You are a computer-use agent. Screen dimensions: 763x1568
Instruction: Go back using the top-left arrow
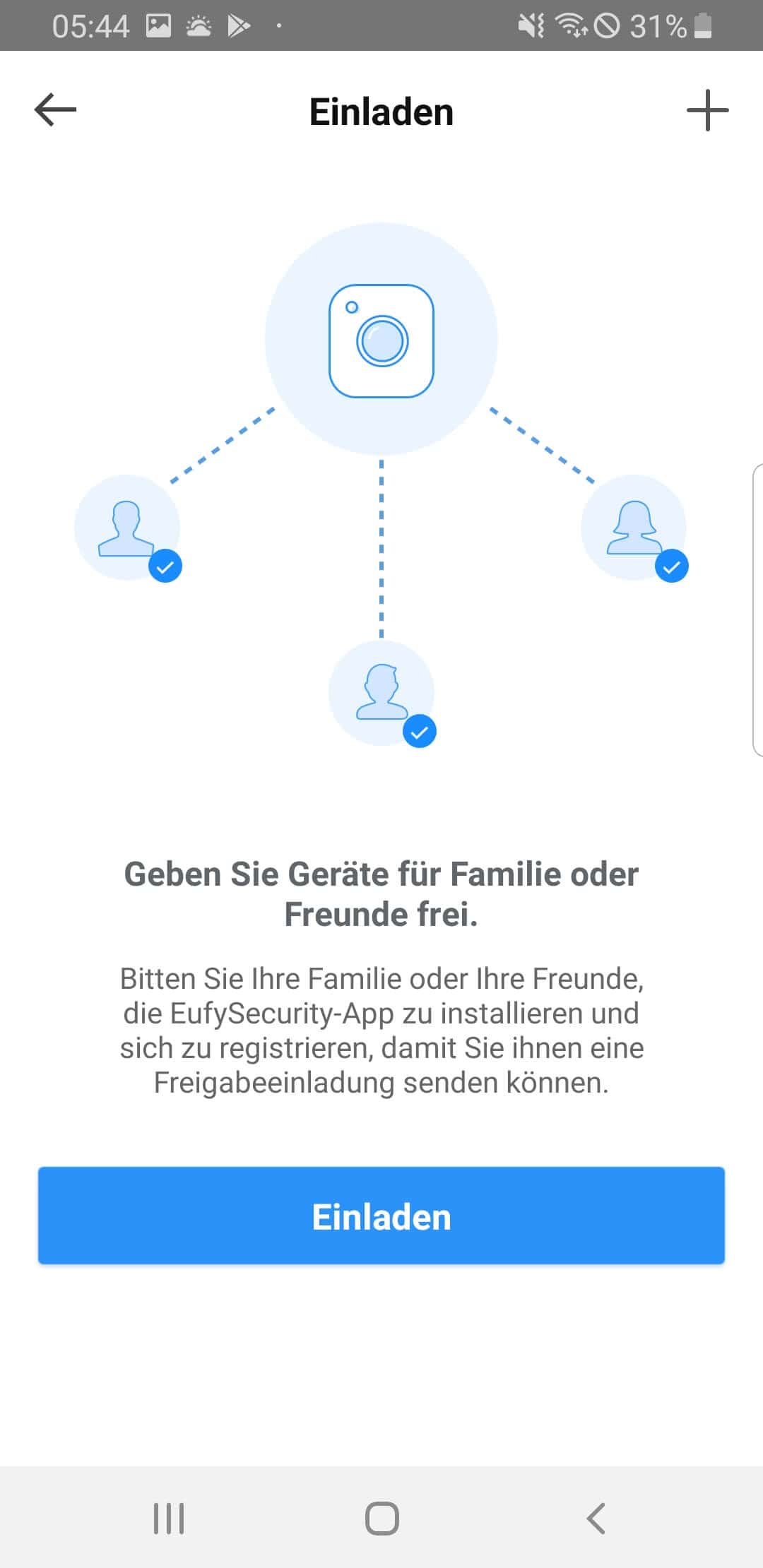[x=55, y=110]
